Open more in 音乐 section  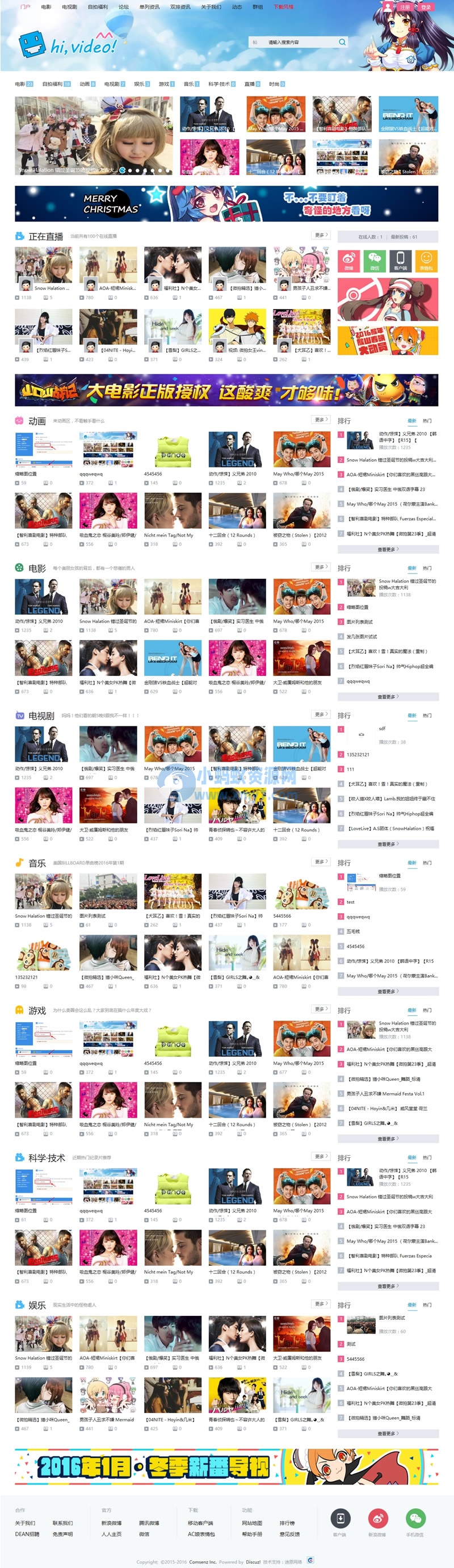tap(321, 862)
